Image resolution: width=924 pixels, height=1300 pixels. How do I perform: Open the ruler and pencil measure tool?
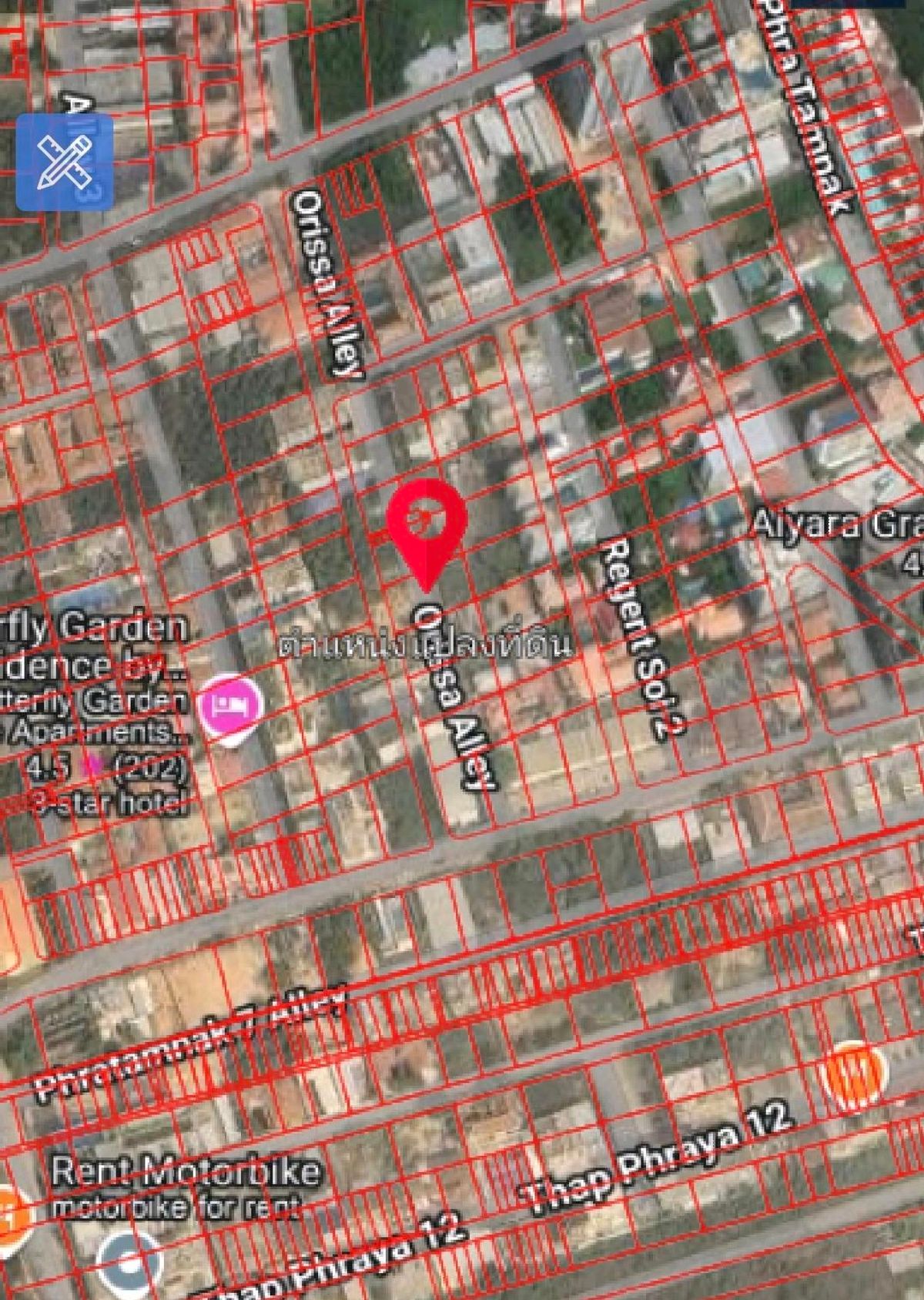click(65, 162)
